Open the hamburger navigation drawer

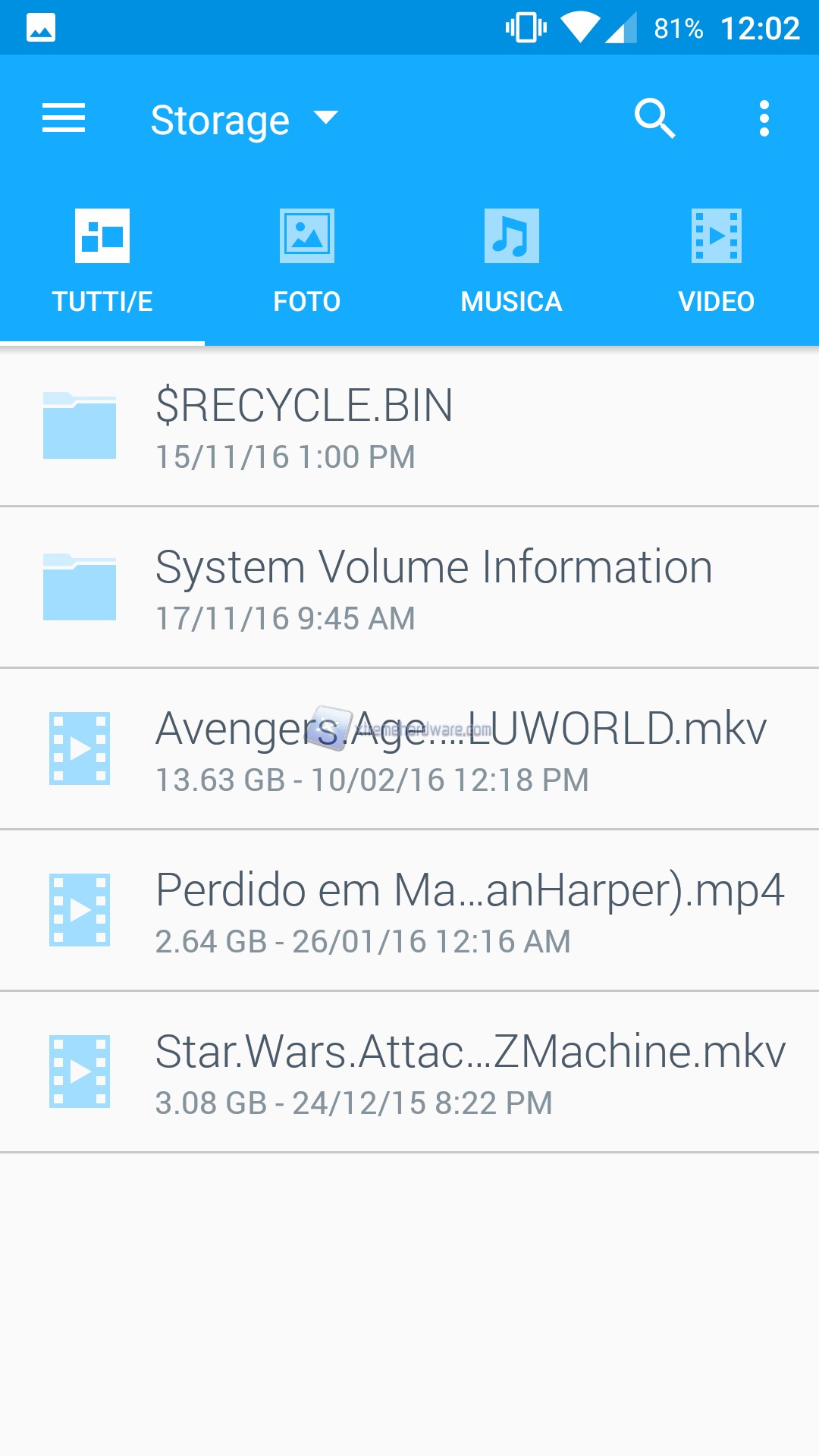pos(64,119)
